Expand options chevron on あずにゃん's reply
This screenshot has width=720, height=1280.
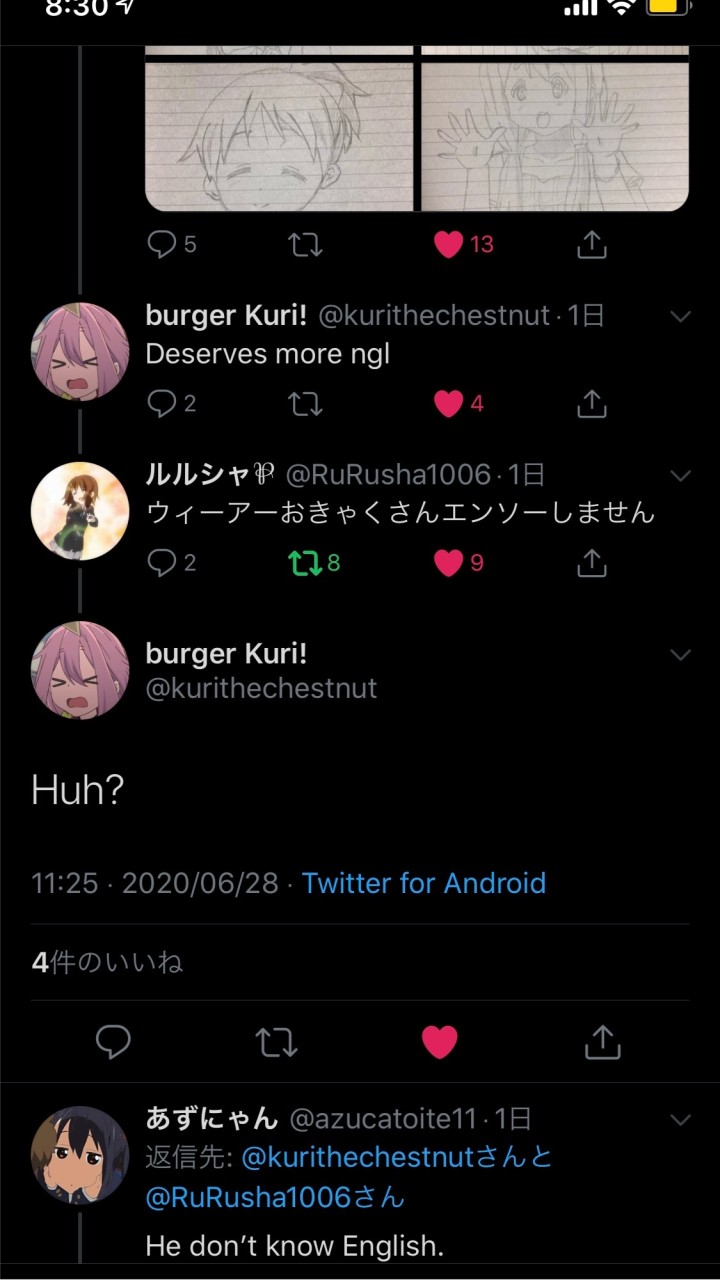(x=680, y=1119)
